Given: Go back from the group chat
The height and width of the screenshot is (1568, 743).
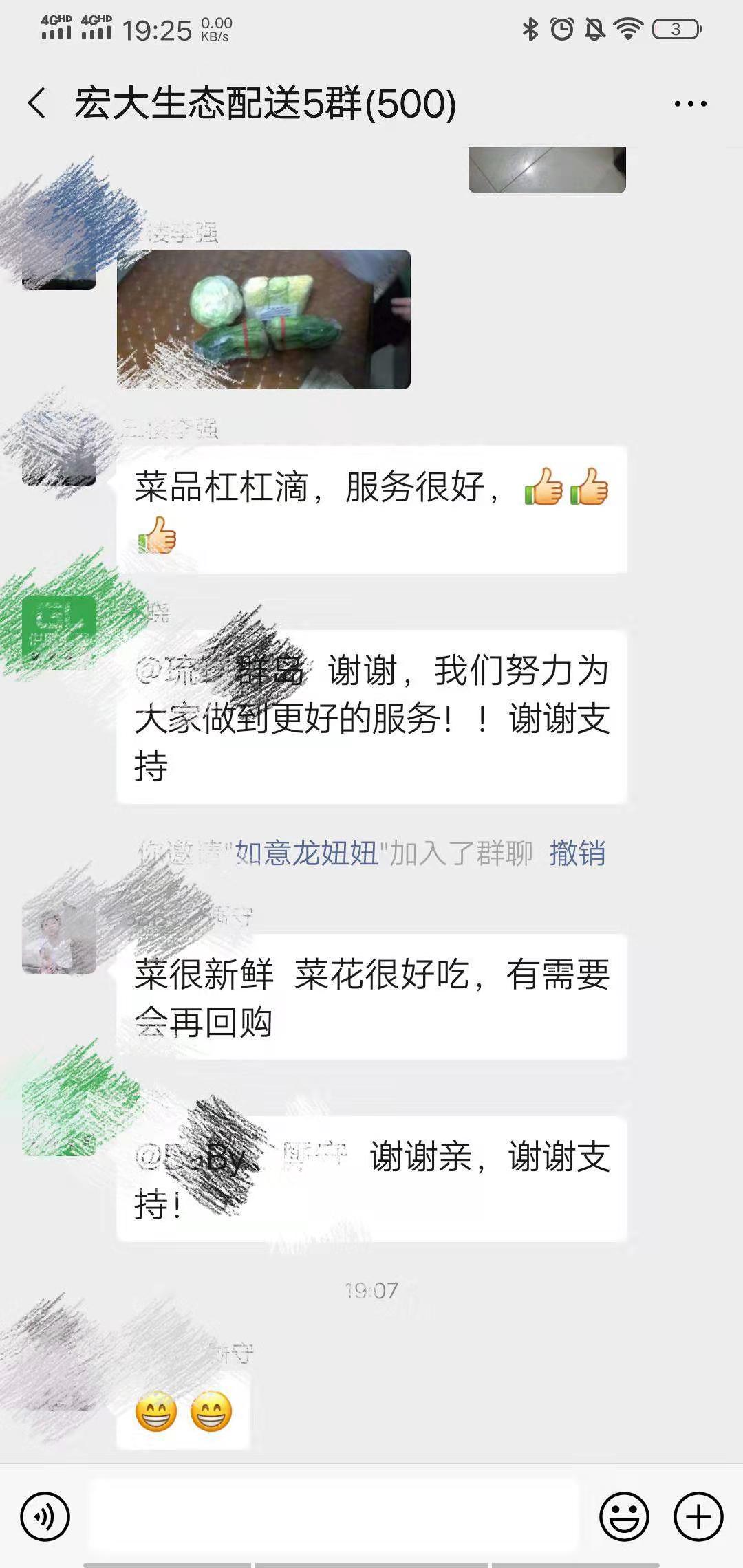Looking at the screenshot, I should (38, 104).
